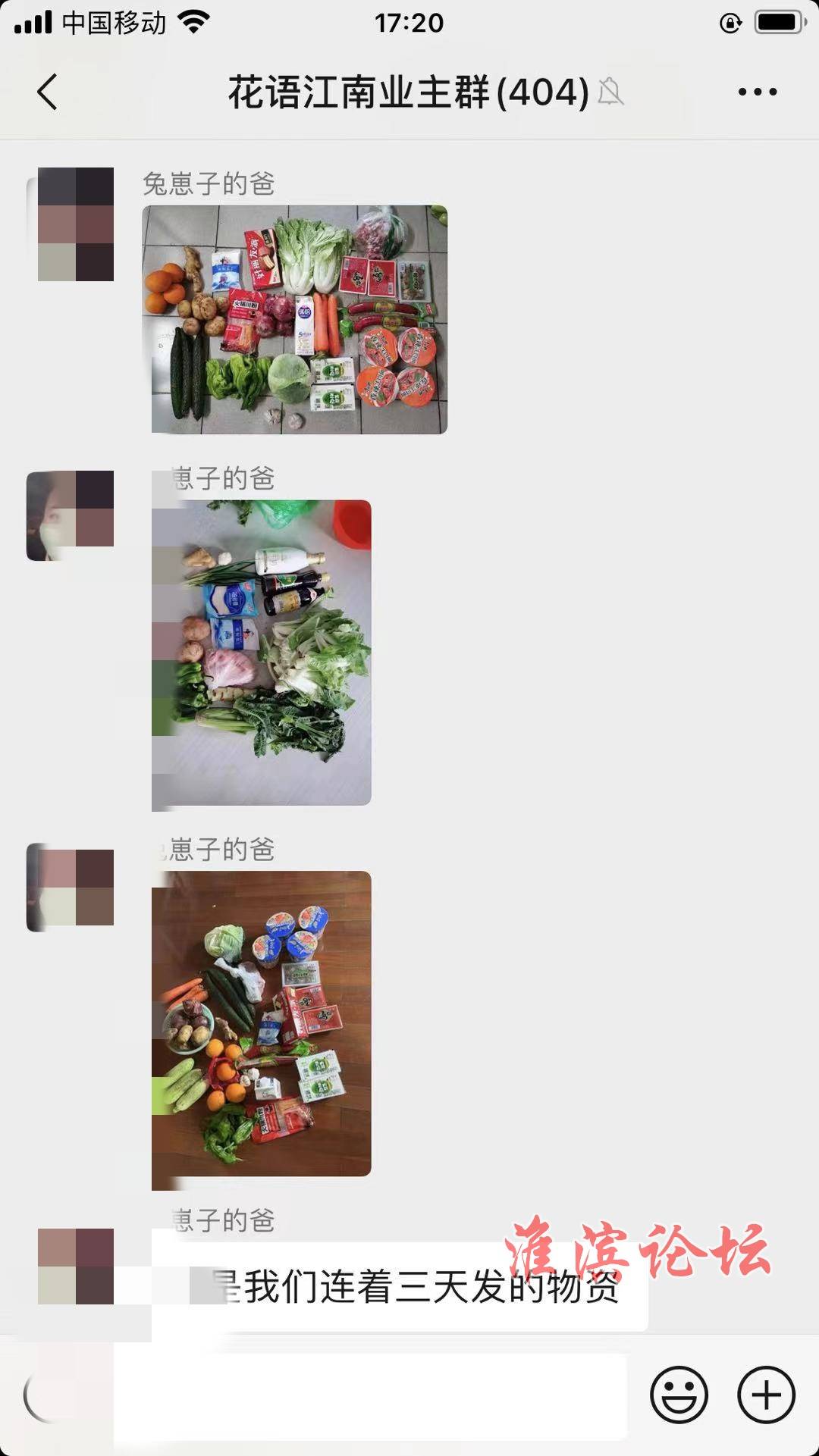Open the plus attachment menu
The width and height of the screenshot is (819, 1456).
pos(766,1395)
